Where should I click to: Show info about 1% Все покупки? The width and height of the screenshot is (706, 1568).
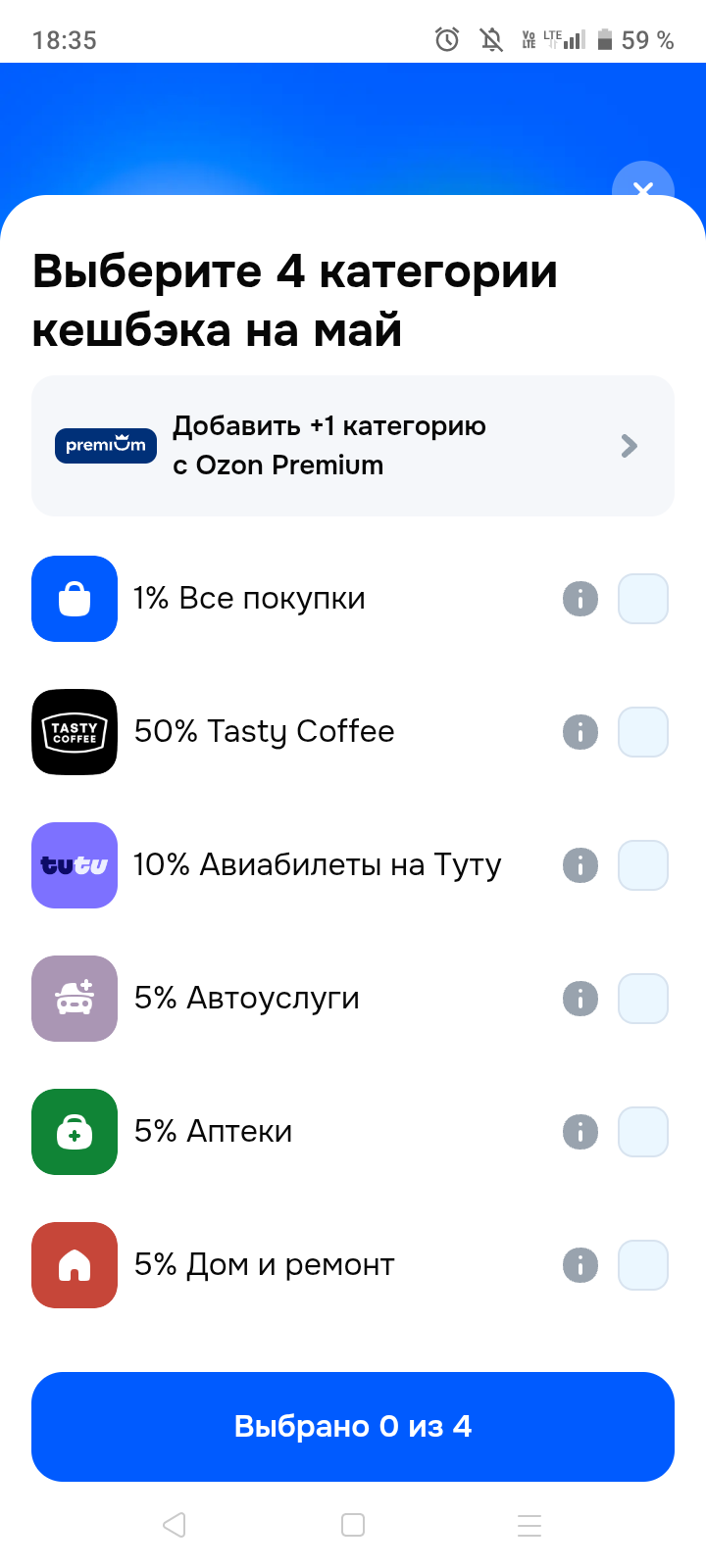click(580, 599)
